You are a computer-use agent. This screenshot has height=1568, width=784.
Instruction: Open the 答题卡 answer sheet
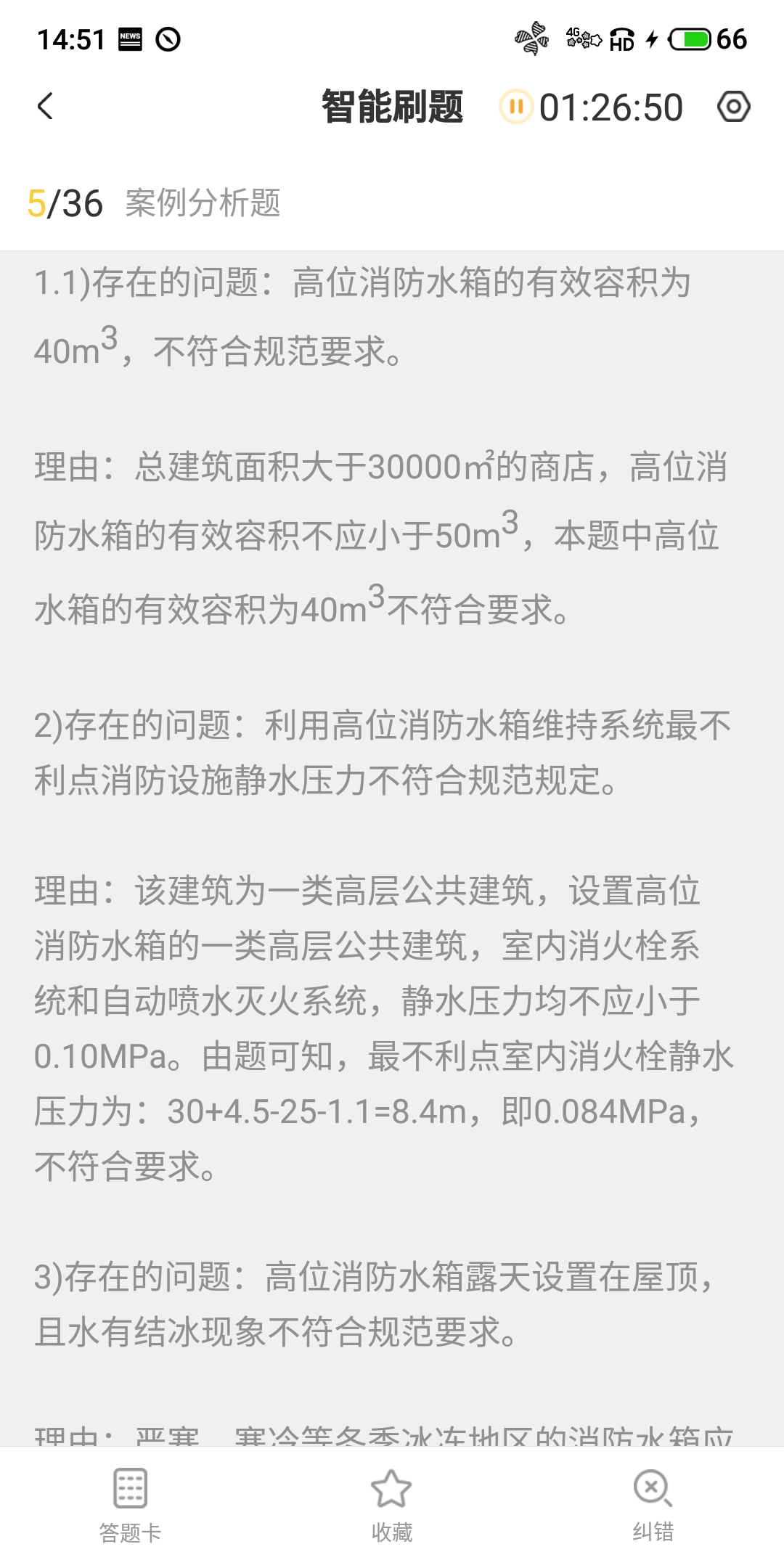[130, 1506]
